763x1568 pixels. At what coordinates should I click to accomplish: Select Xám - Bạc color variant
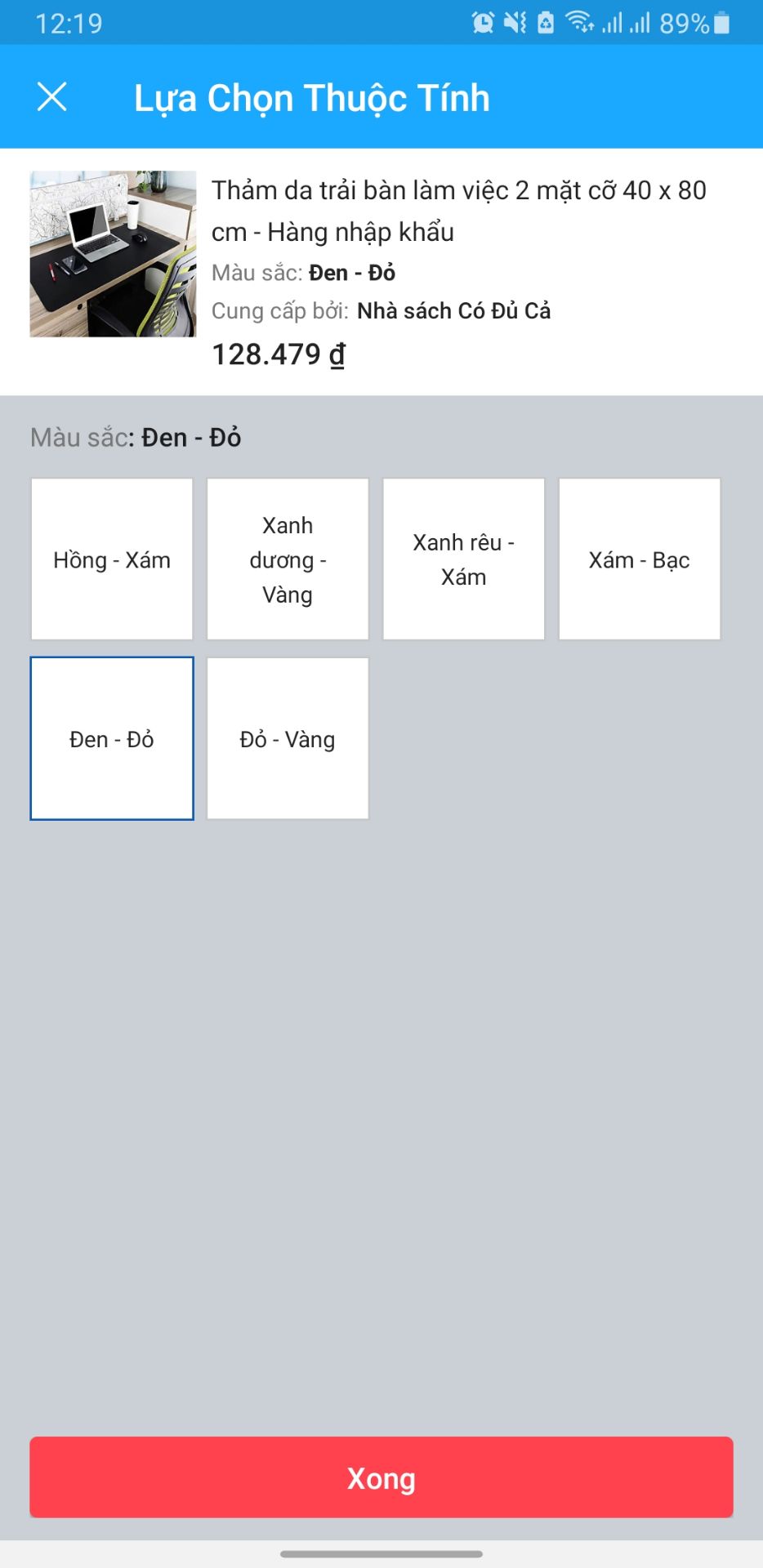pos(640,559)
